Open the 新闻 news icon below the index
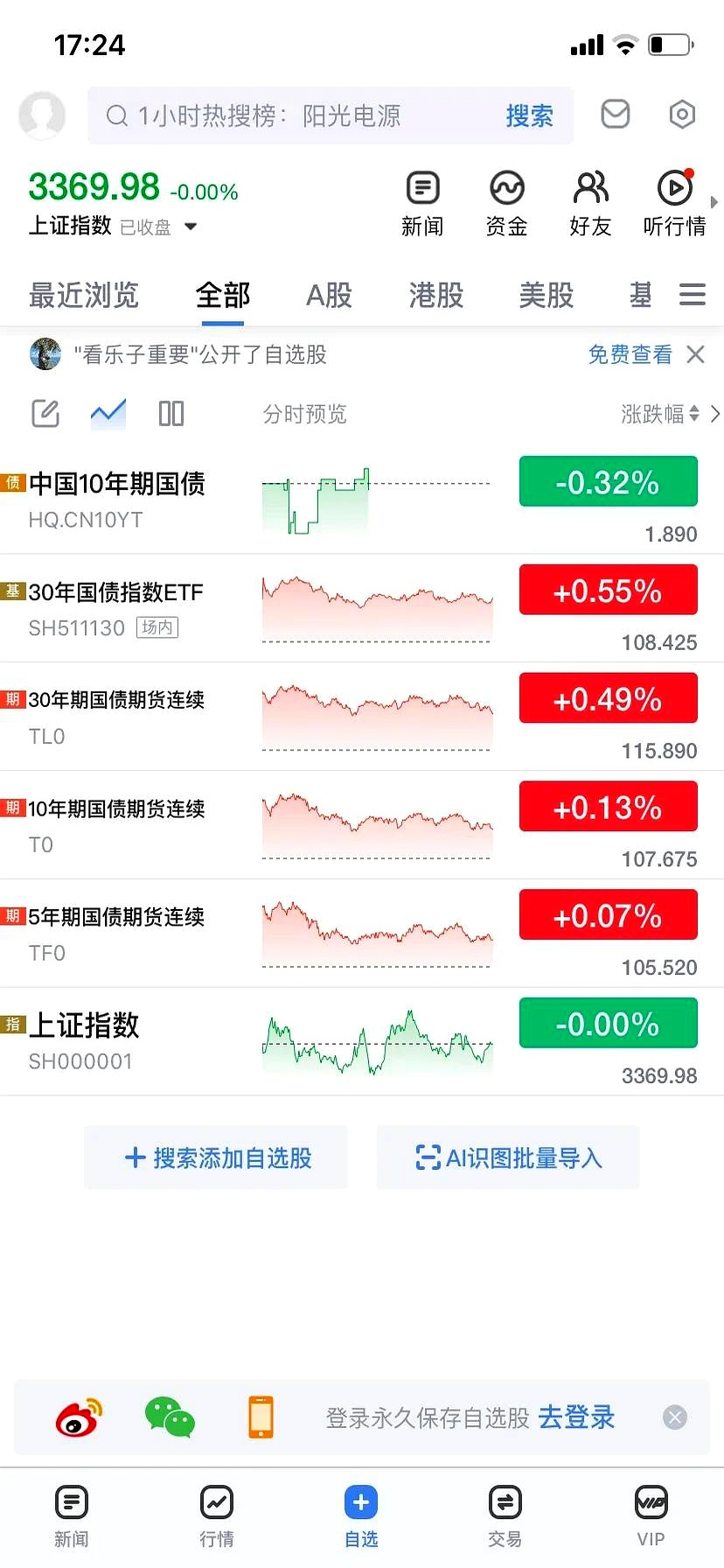This screenshot has width=724, height=1568. pos(422,201)
